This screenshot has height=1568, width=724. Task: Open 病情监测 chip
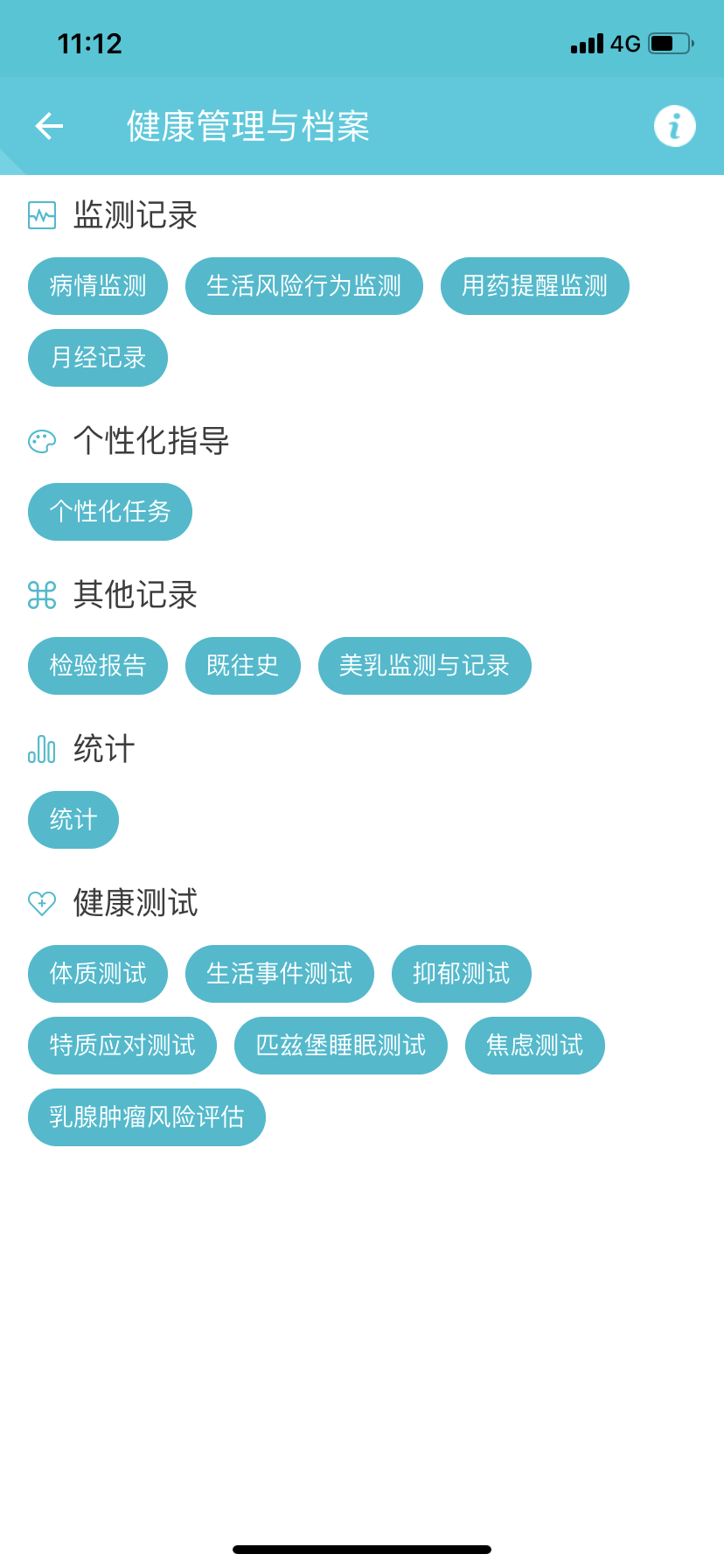click(x=98, y=286)
